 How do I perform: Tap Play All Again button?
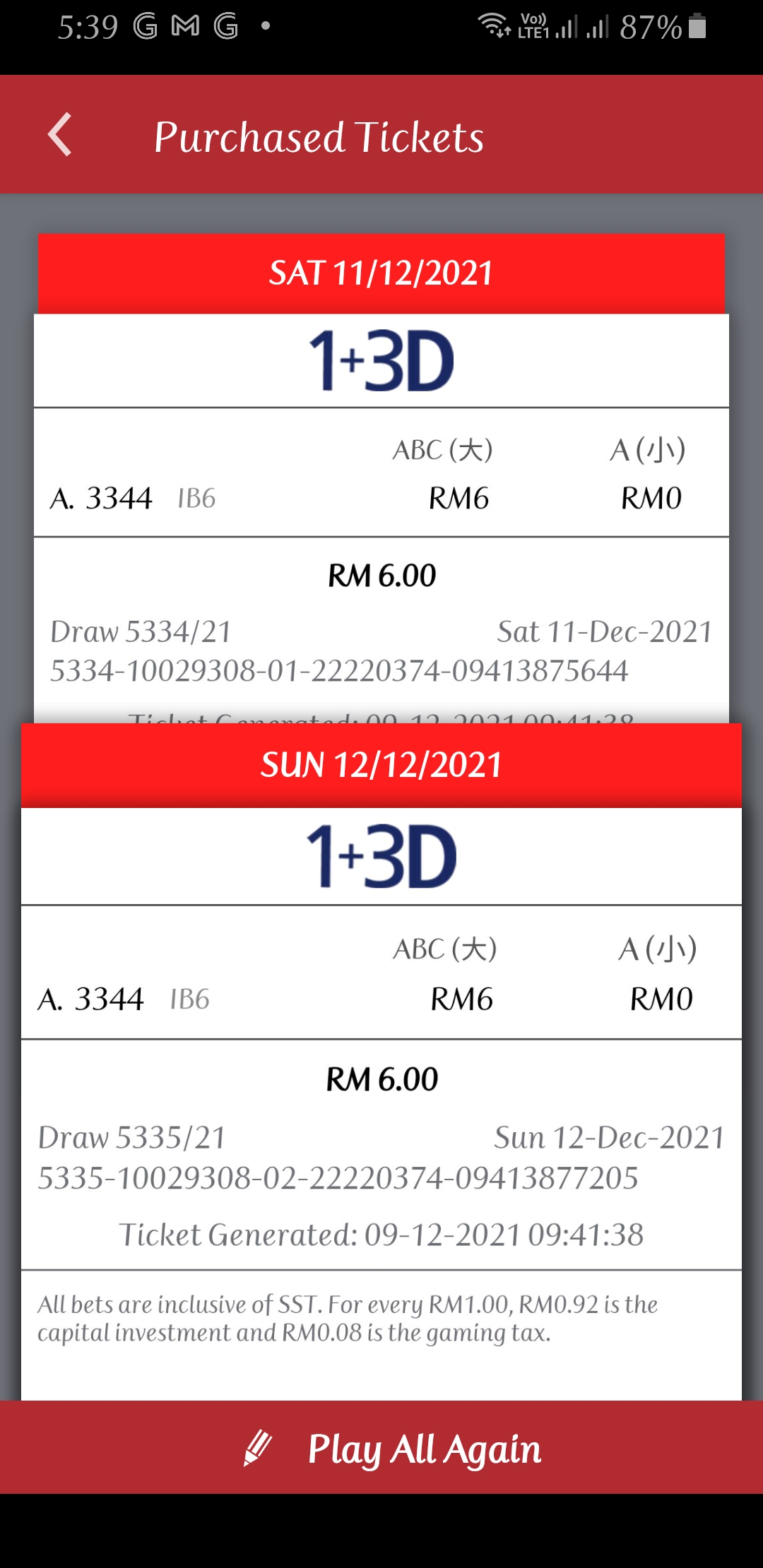point(381,1447)
